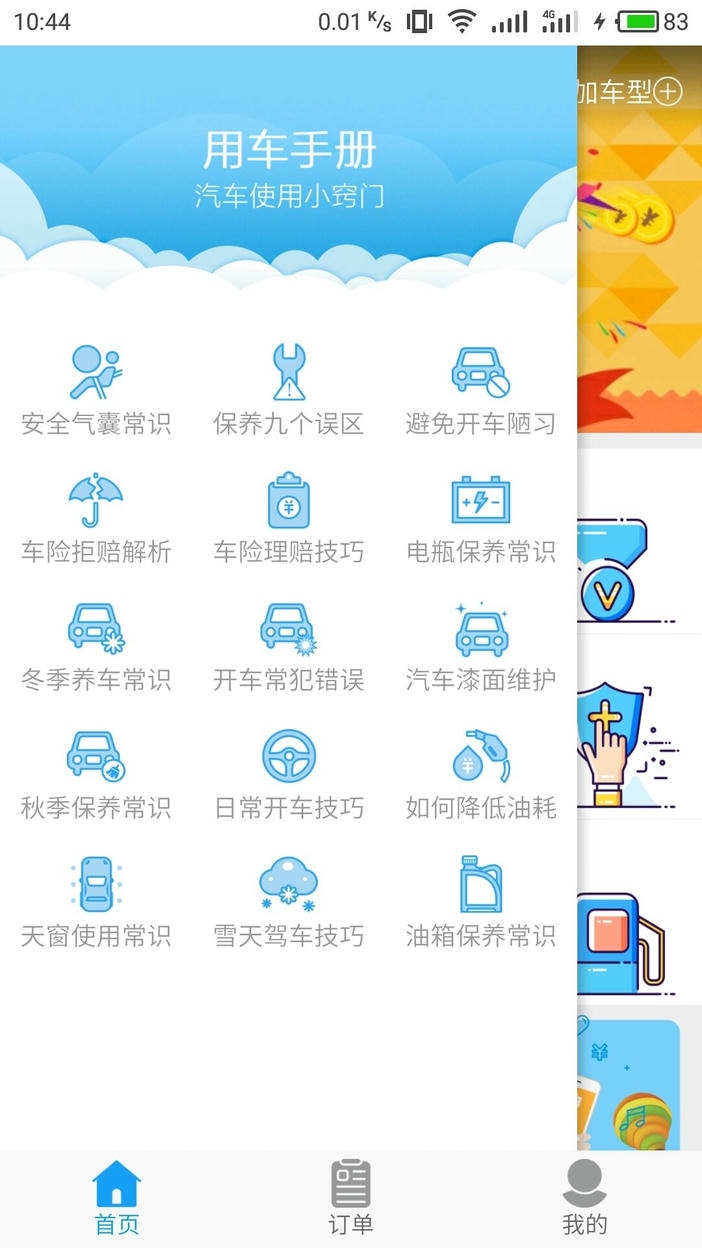View 车险理赔技巧 tips
Image resolution: width=702 pixels, height=1248 pixels.
coord(288,518)
